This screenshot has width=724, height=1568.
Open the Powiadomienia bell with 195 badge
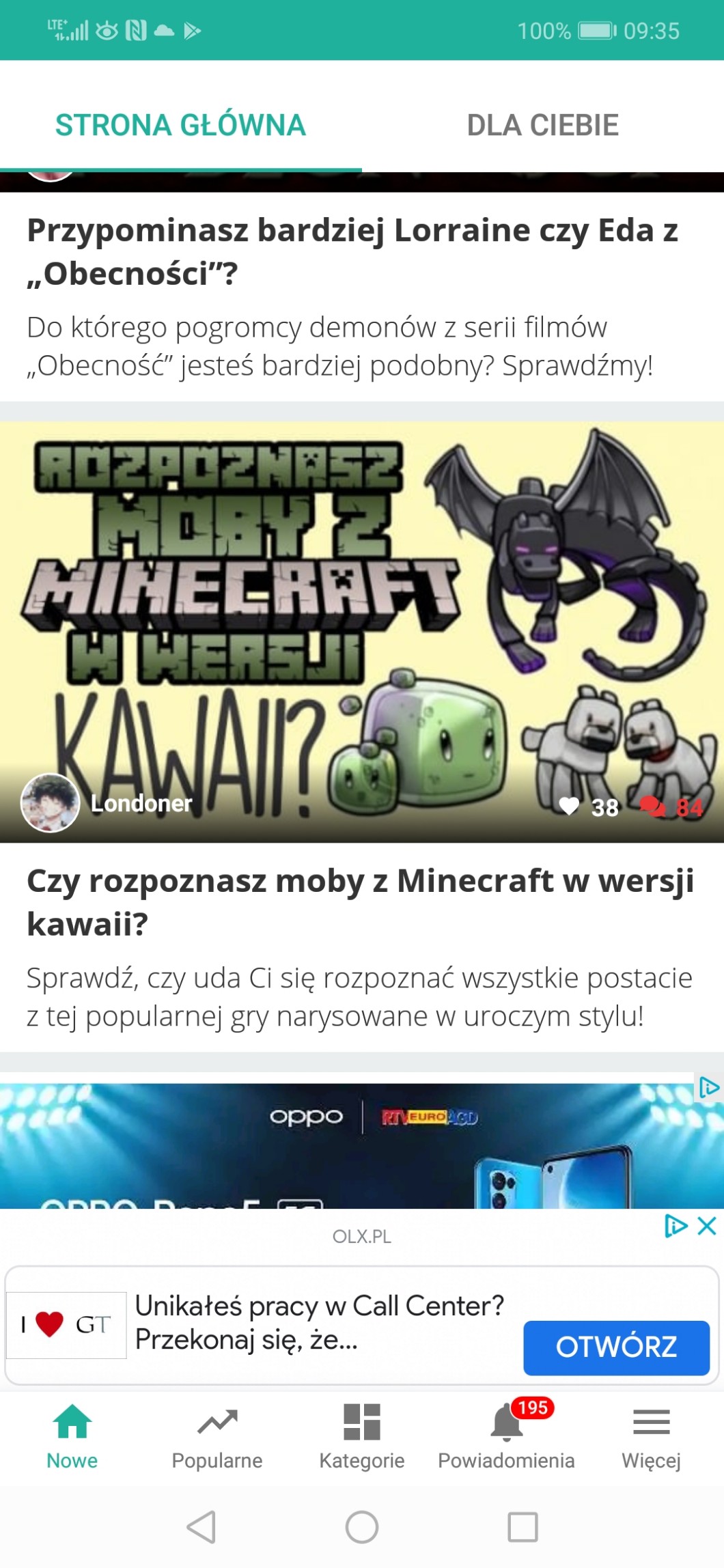point(507,1438)
